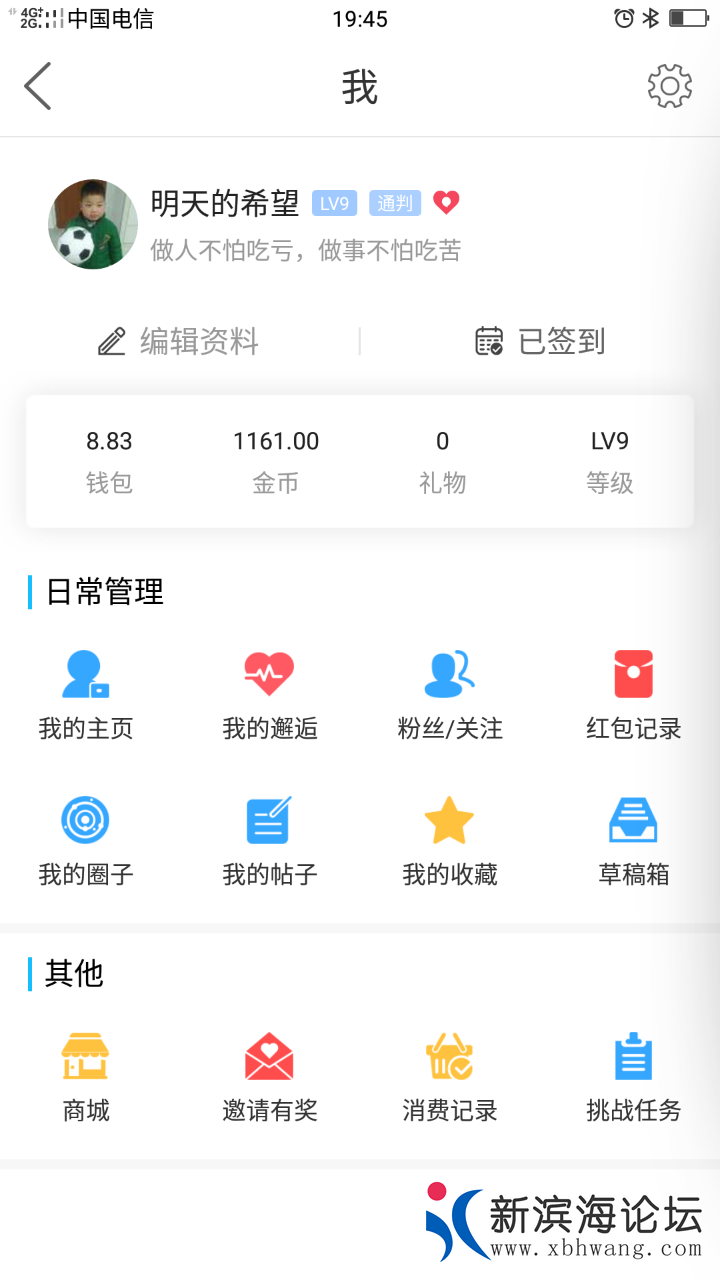This screenshot has width=720, height=1280.
Task: Open 挑战任务 challenge tasks
Action: 633,1077
